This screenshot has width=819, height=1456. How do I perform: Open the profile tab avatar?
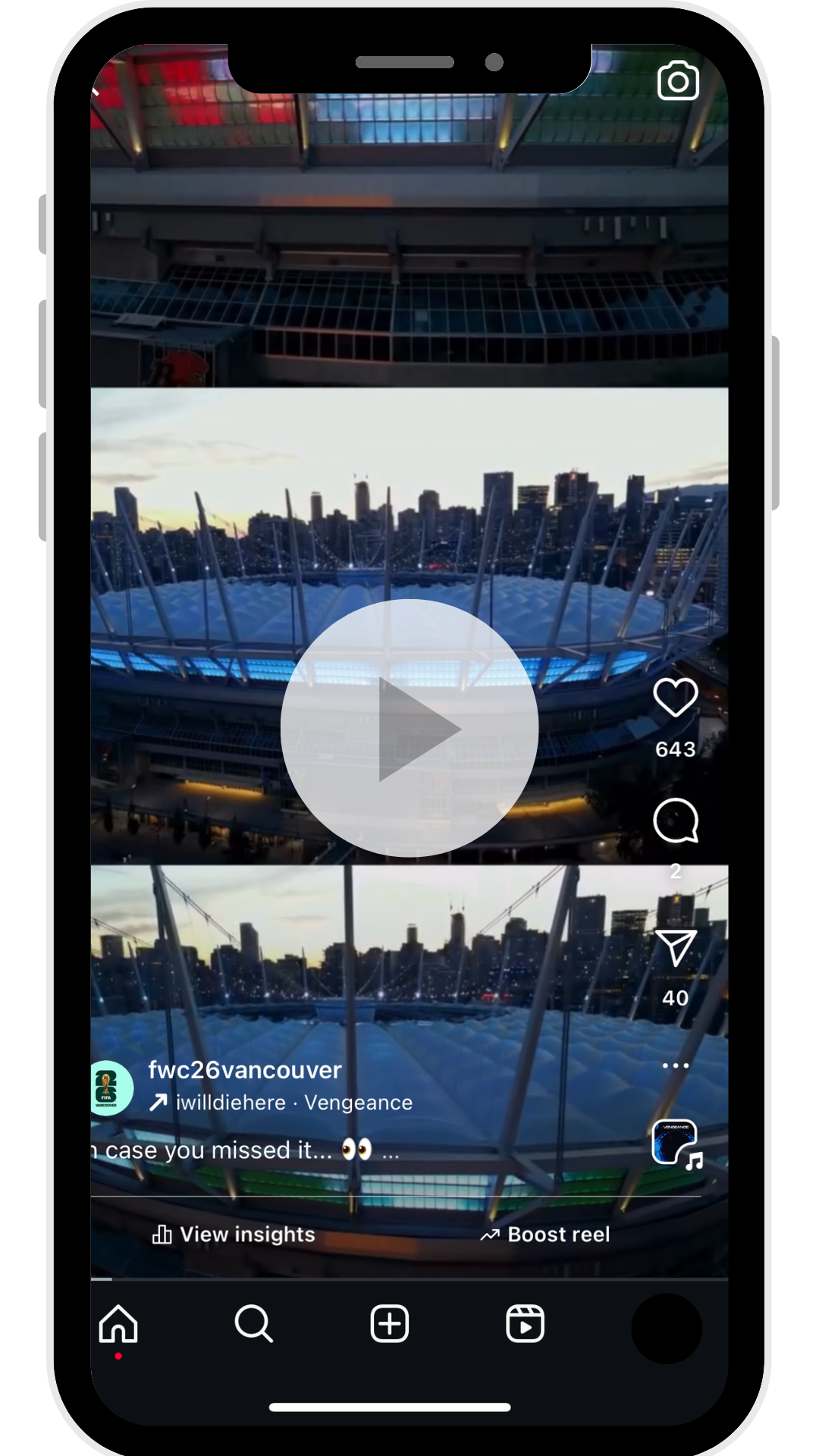pos(667,1328)
